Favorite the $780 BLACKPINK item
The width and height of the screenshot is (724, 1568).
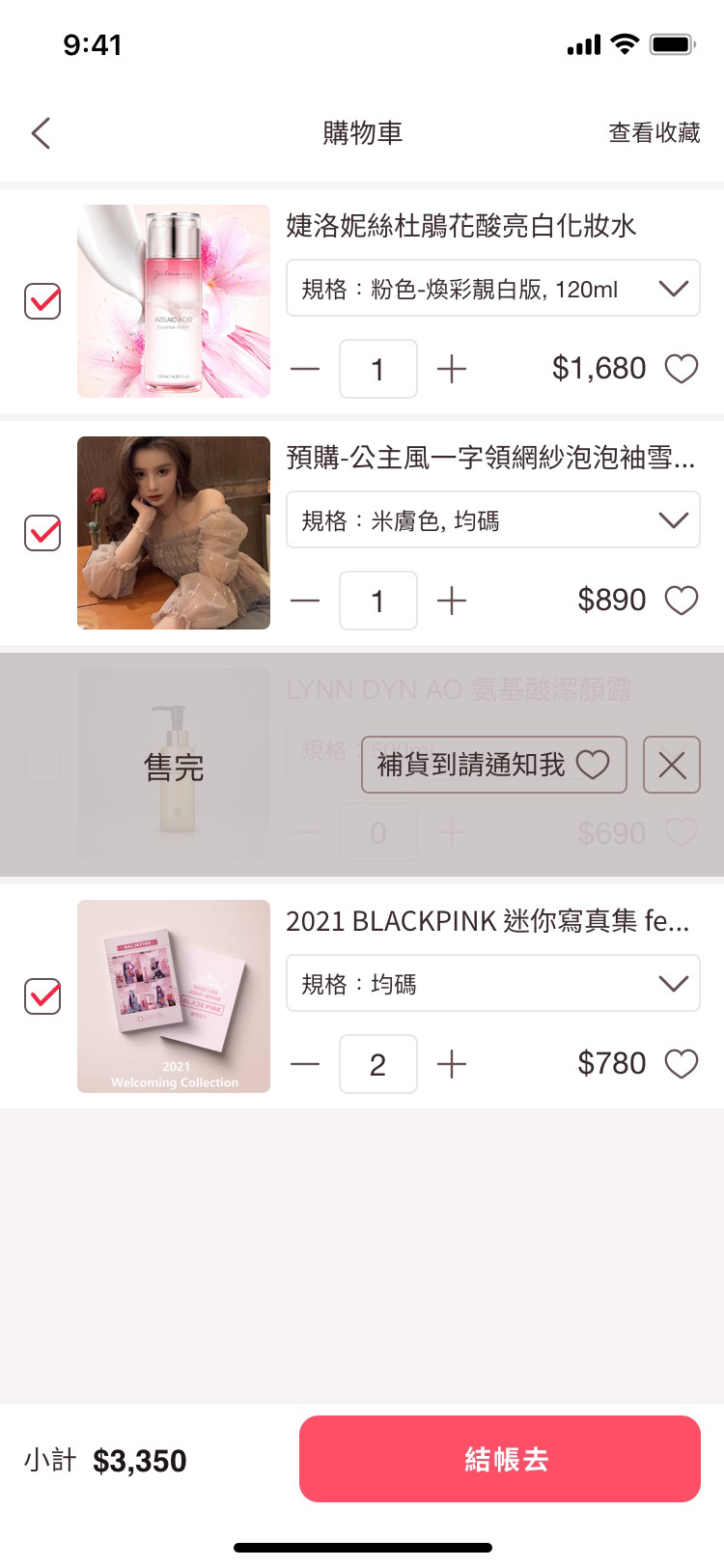pyautogui.click(x=682, y=1064)
